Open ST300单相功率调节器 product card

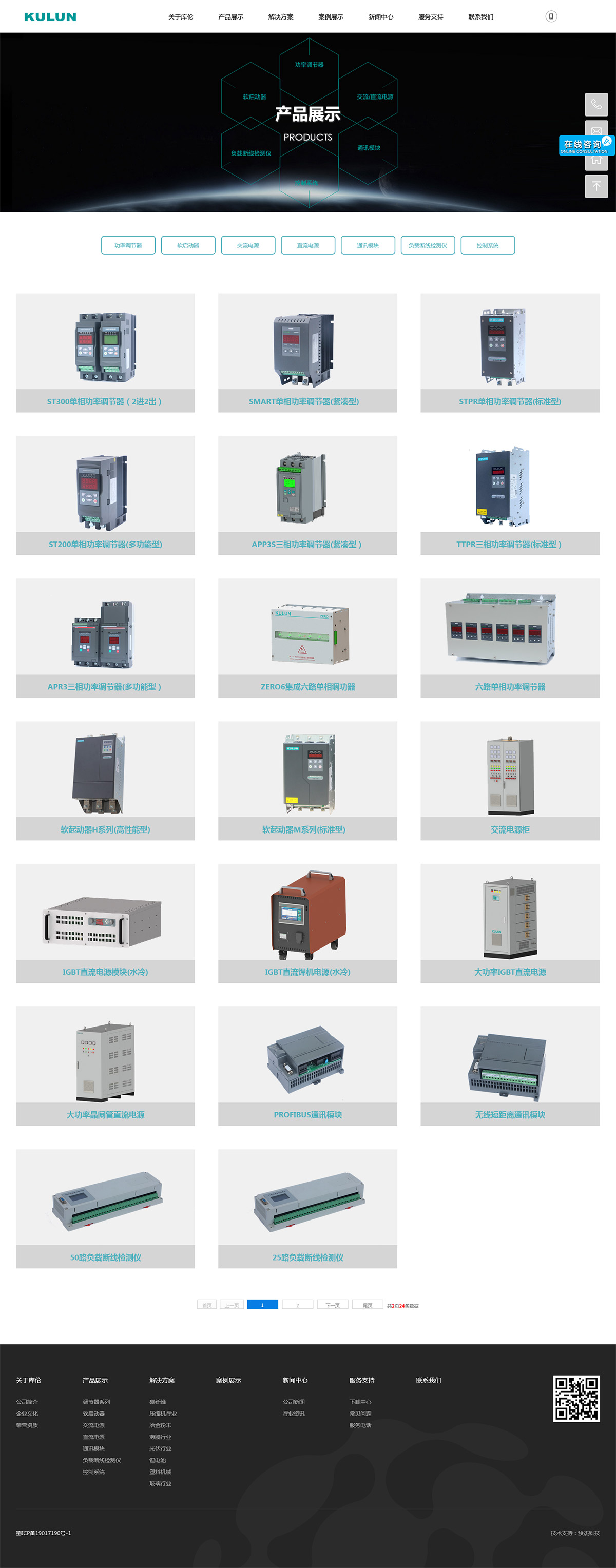pyautogui.click(x=105, y=353)
